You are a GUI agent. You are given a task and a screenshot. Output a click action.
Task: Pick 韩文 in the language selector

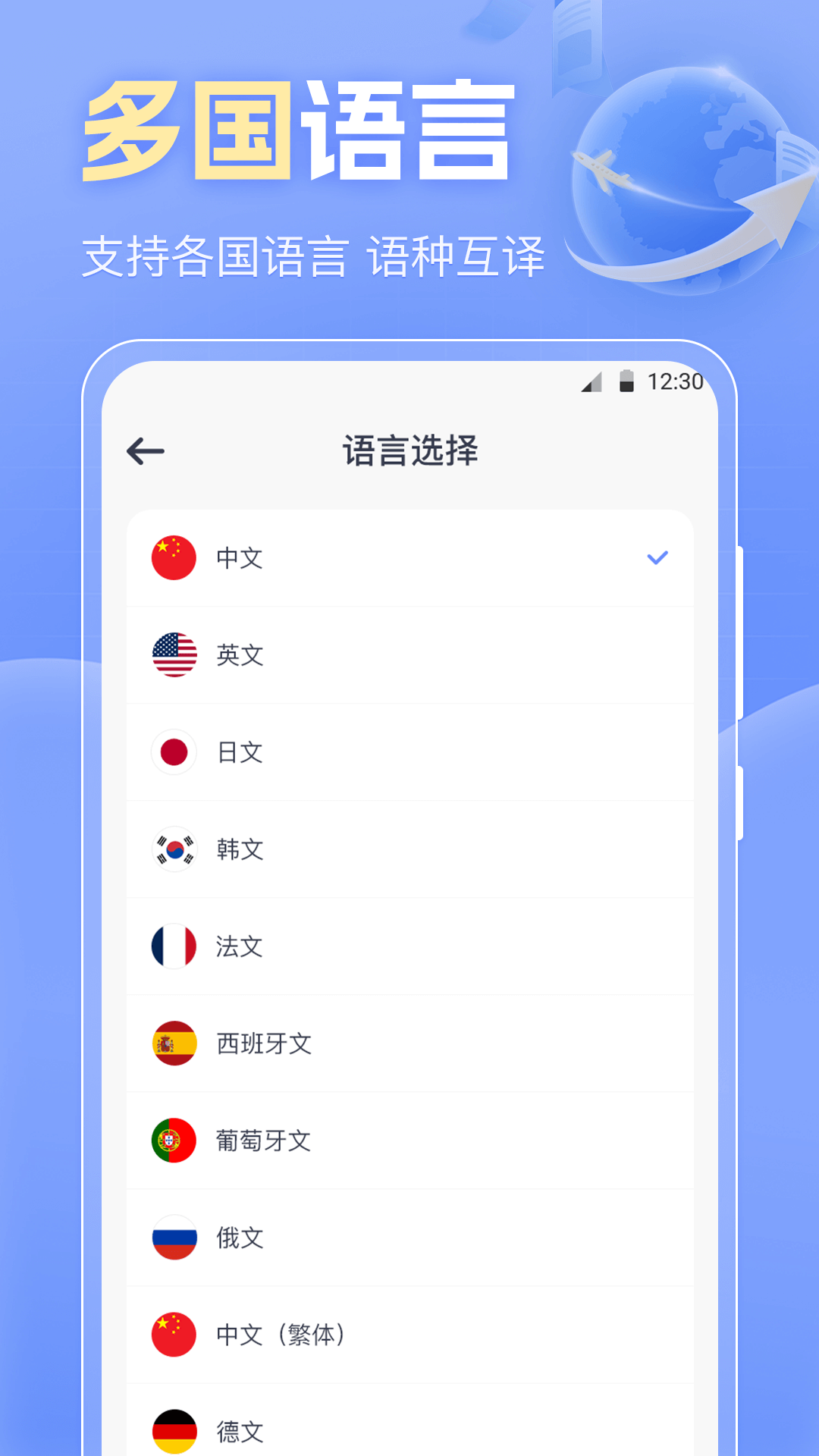(x=409, y=849)
